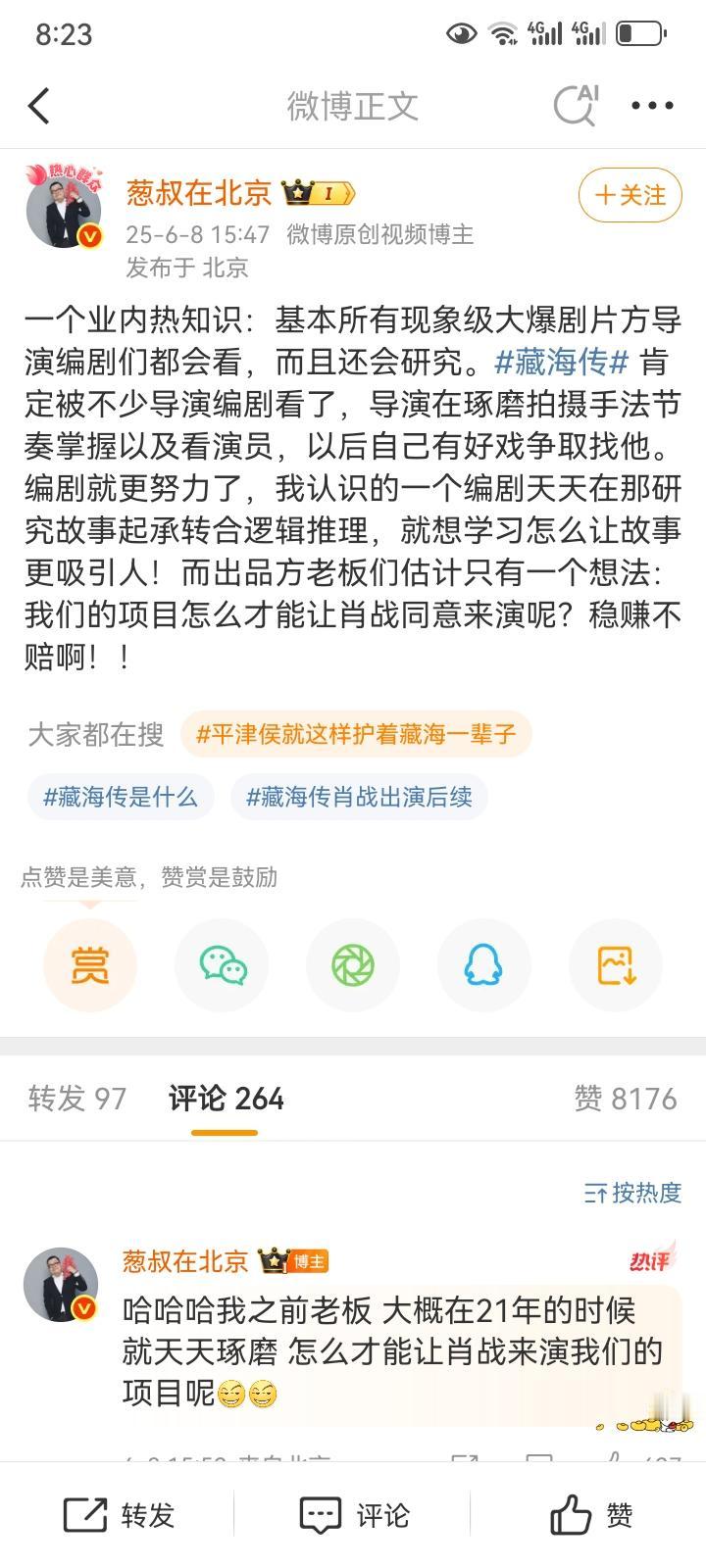Open the three-dot overflow menu
706x1568 pixels.
652,106
